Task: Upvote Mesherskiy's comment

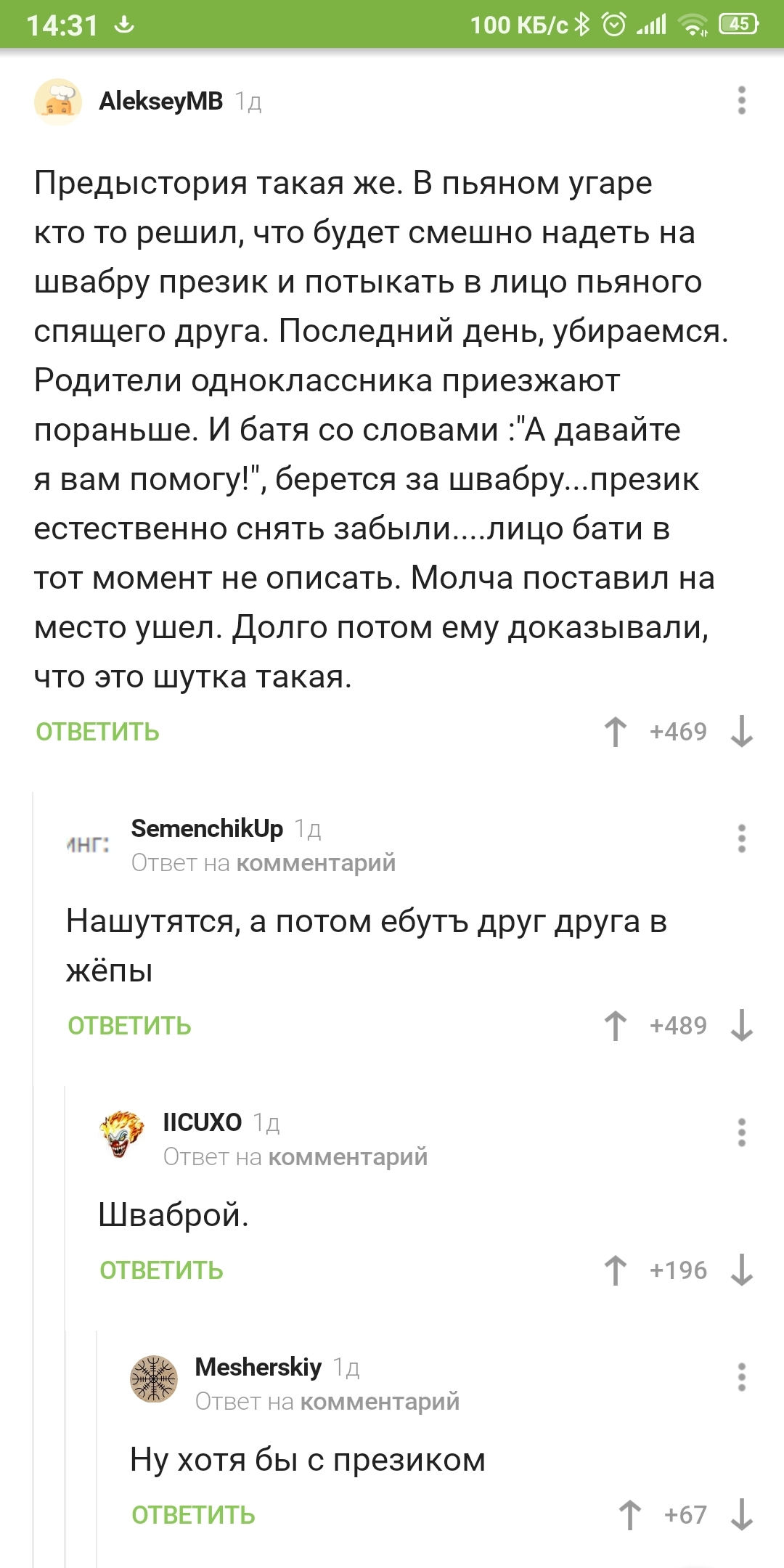Action: (x=630, y=1515)
